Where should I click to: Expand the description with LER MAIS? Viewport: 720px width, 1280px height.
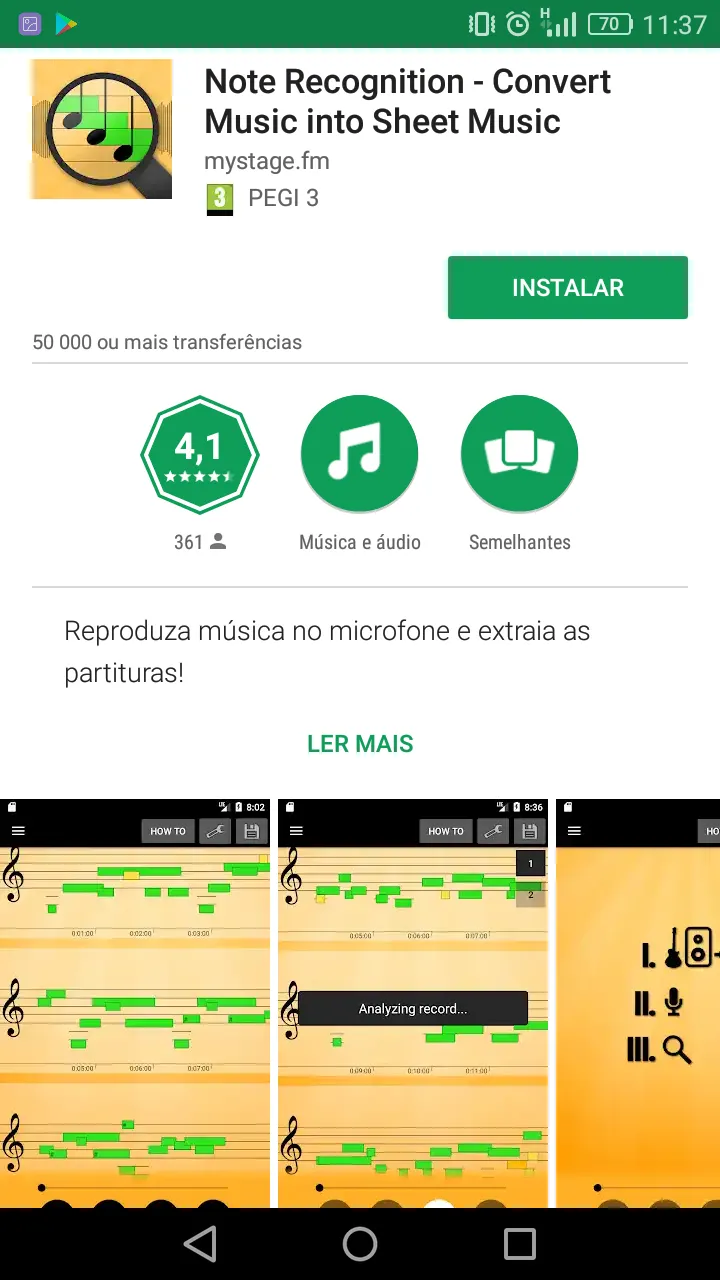coord(360,744)
